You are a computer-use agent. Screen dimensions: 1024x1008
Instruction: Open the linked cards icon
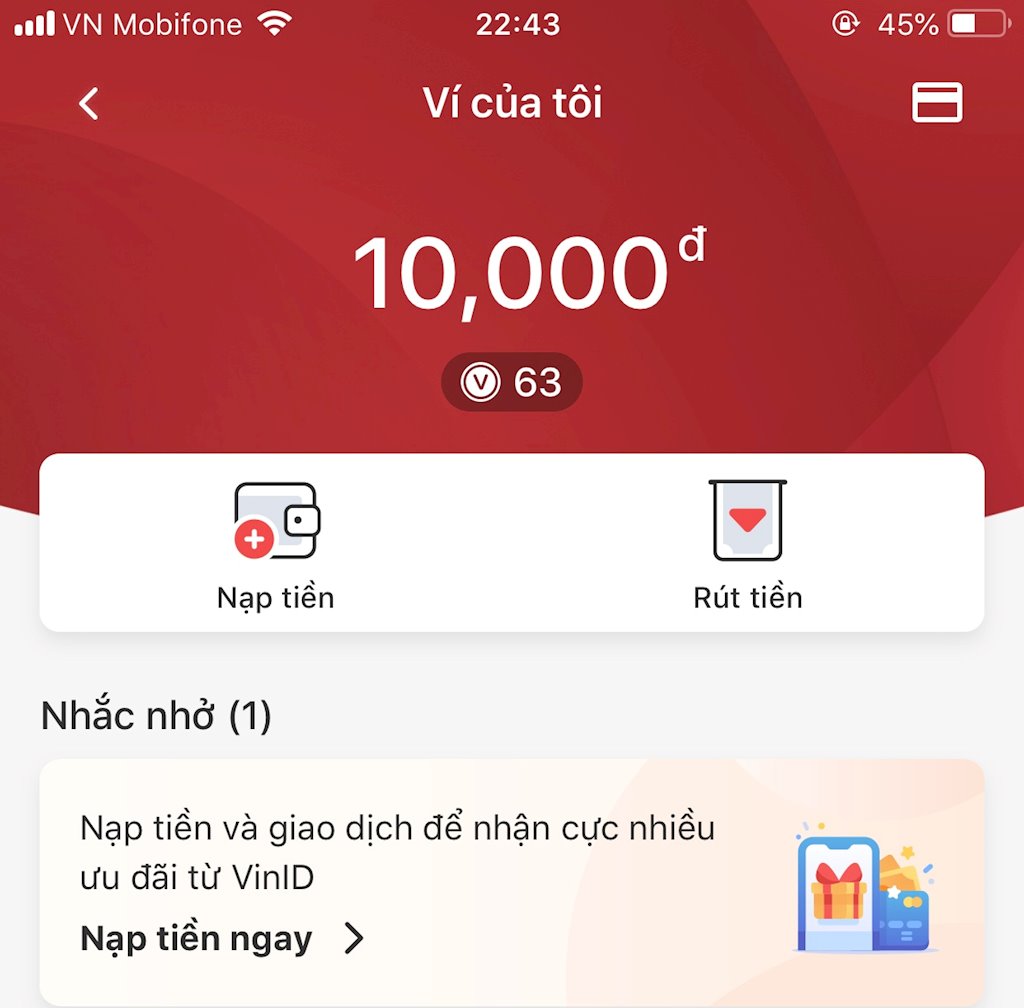point(936,102)
